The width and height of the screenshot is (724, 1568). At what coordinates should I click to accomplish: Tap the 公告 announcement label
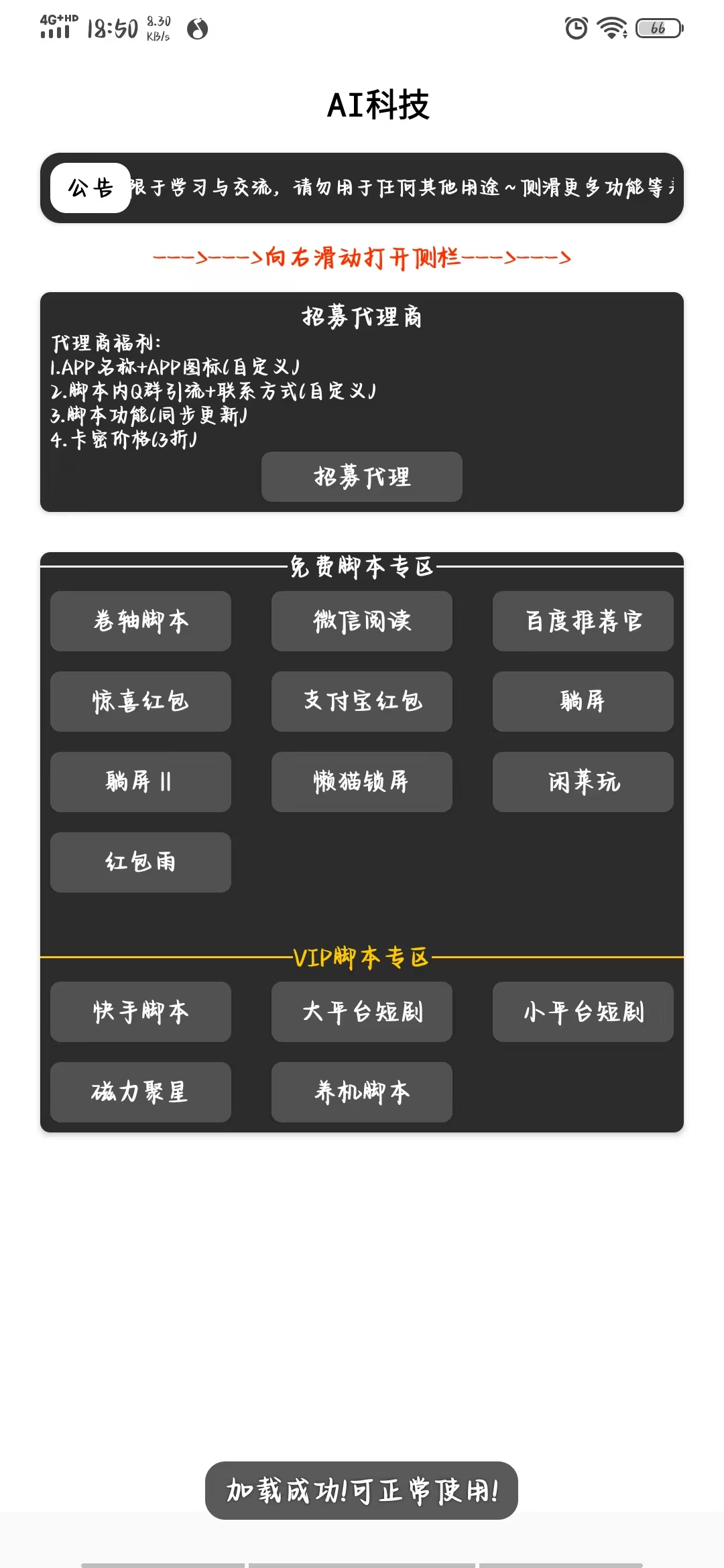point(90,188)
